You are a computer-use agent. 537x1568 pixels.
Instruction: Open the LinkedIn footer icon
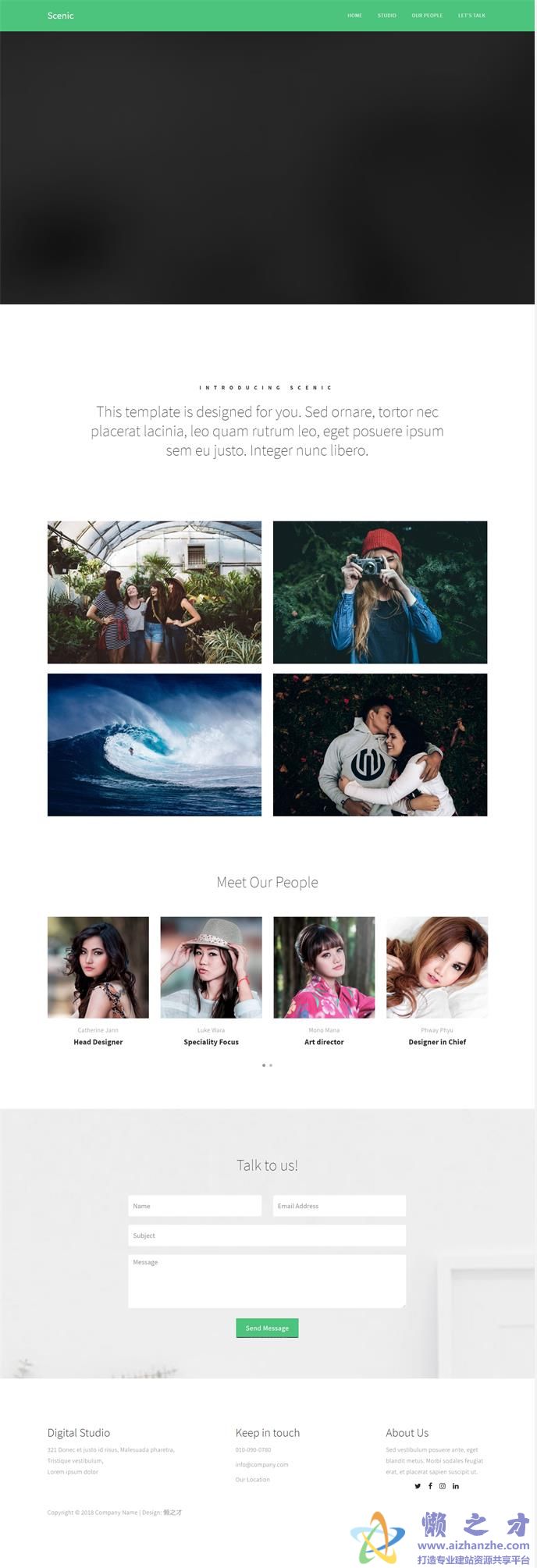tap(456, 1486)
